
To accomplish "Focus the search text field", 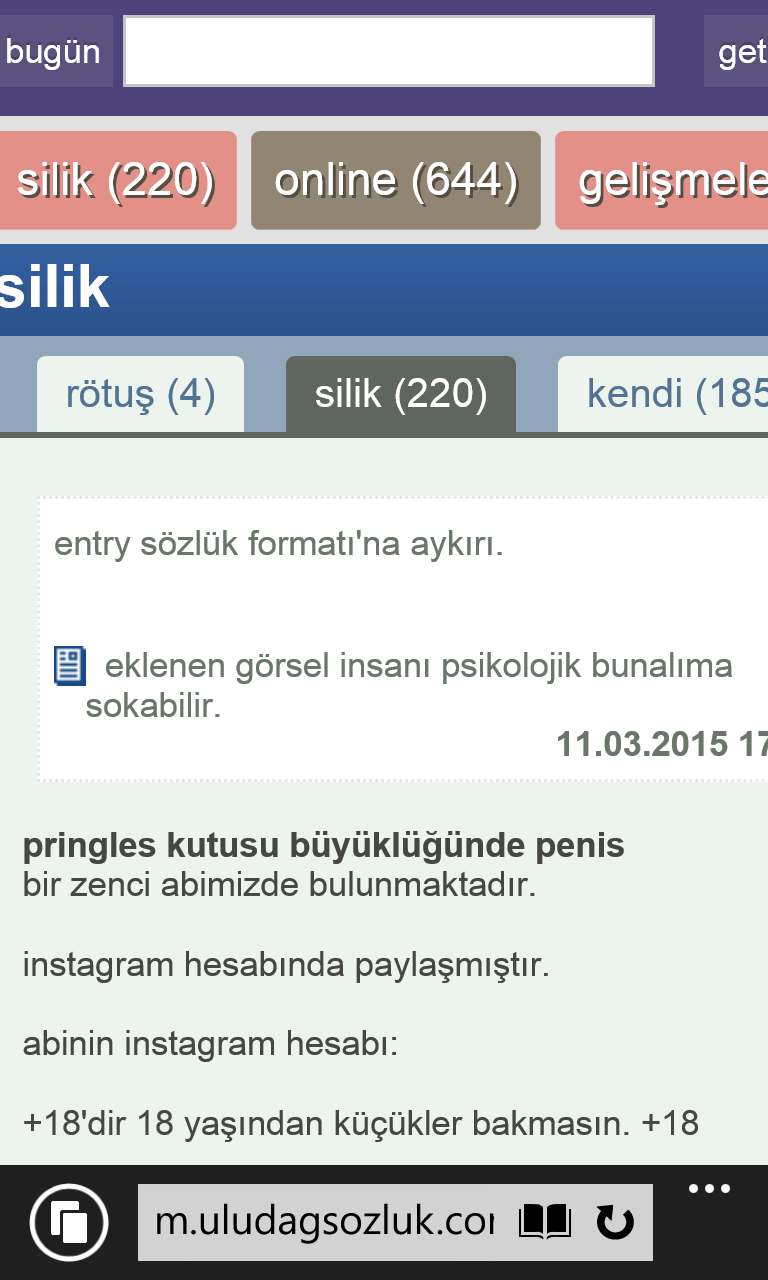I will pyautogui.click(x=389, y=51).
